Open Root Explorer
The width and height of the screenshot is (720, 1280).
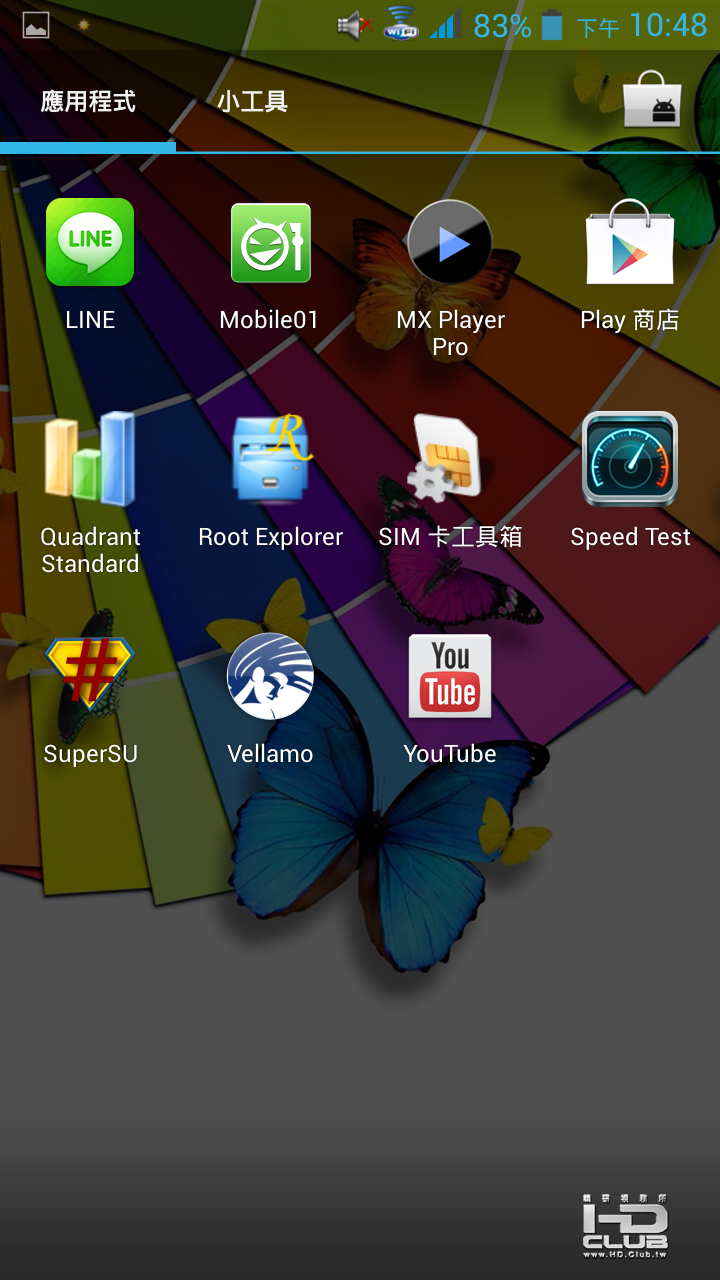pyautogui.click(x=270, y=460)
